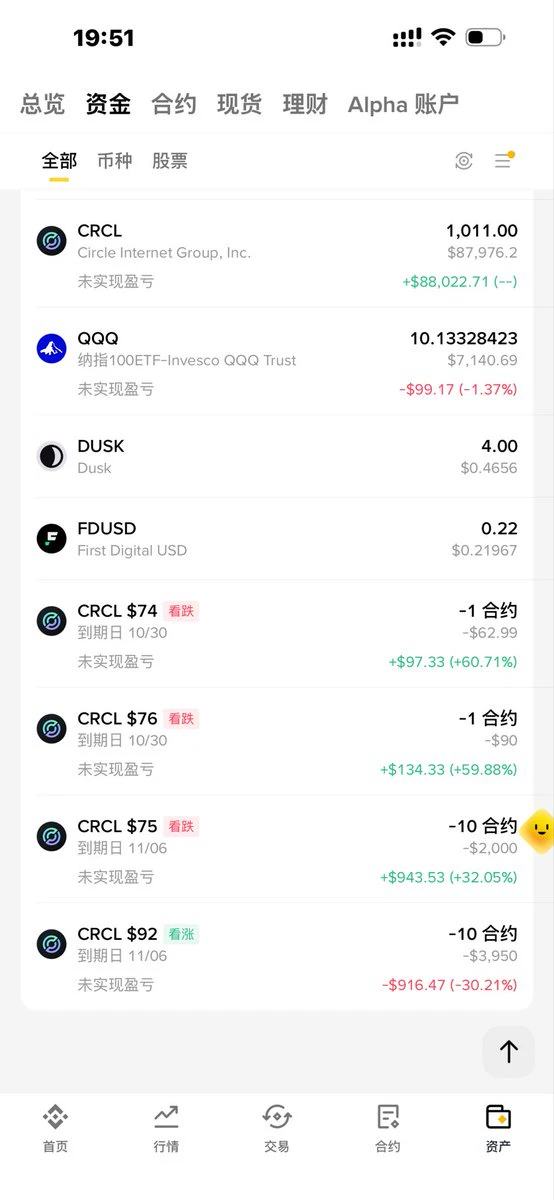
Task: Open the 理财 tab
Action: (305, 104)
